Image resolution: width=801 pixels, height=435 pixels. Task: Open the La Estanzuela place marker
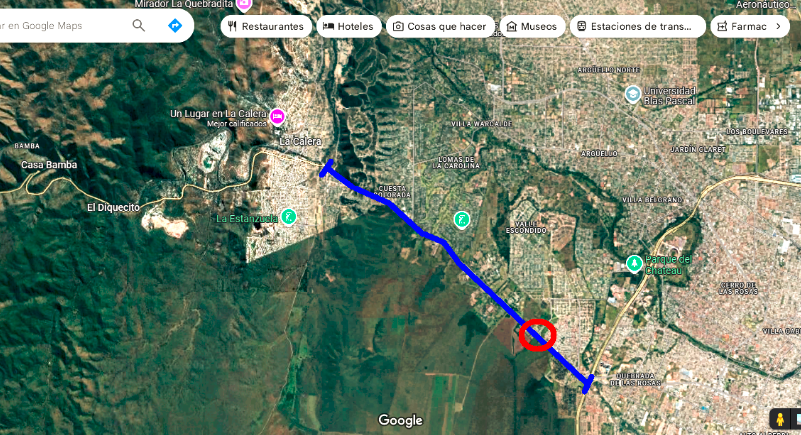click(x=289, y=216)
